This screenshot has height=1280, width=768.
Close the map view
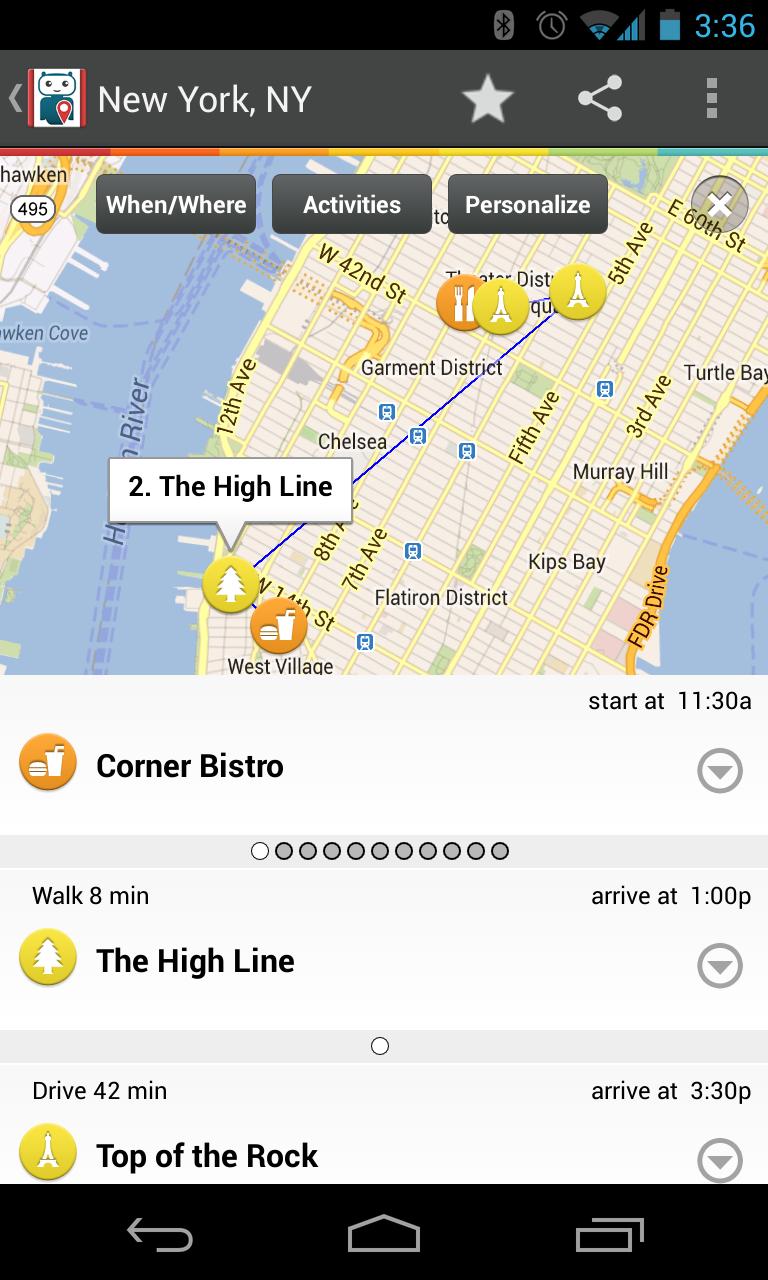tap(719, 204)
